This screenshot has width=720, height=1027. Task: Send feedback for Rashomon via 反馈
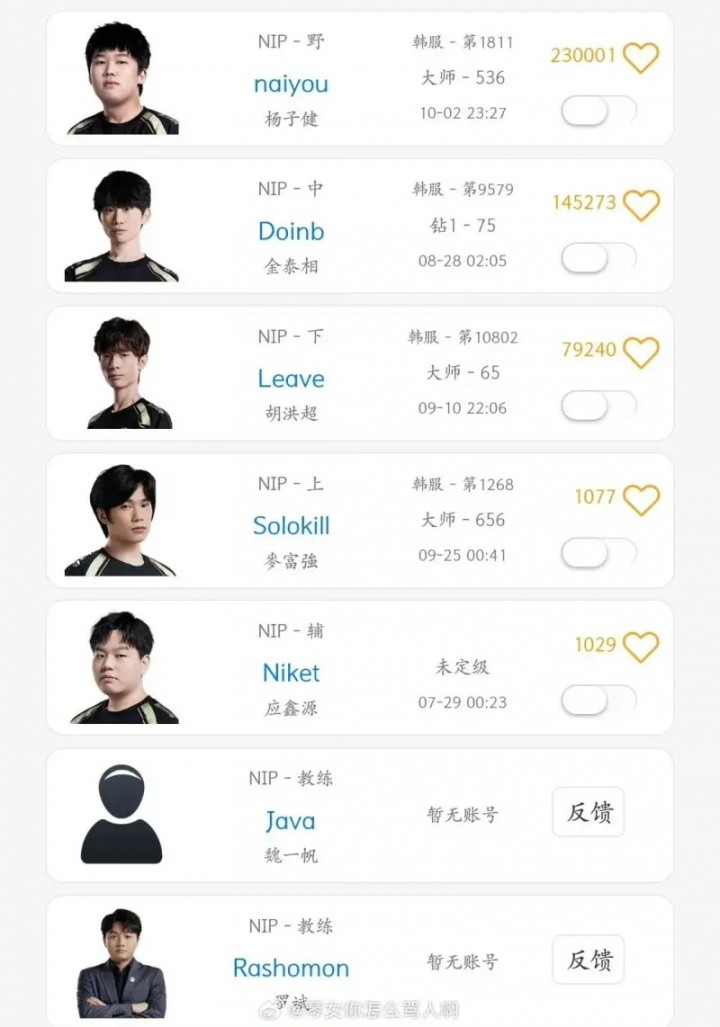coord(588,960)
